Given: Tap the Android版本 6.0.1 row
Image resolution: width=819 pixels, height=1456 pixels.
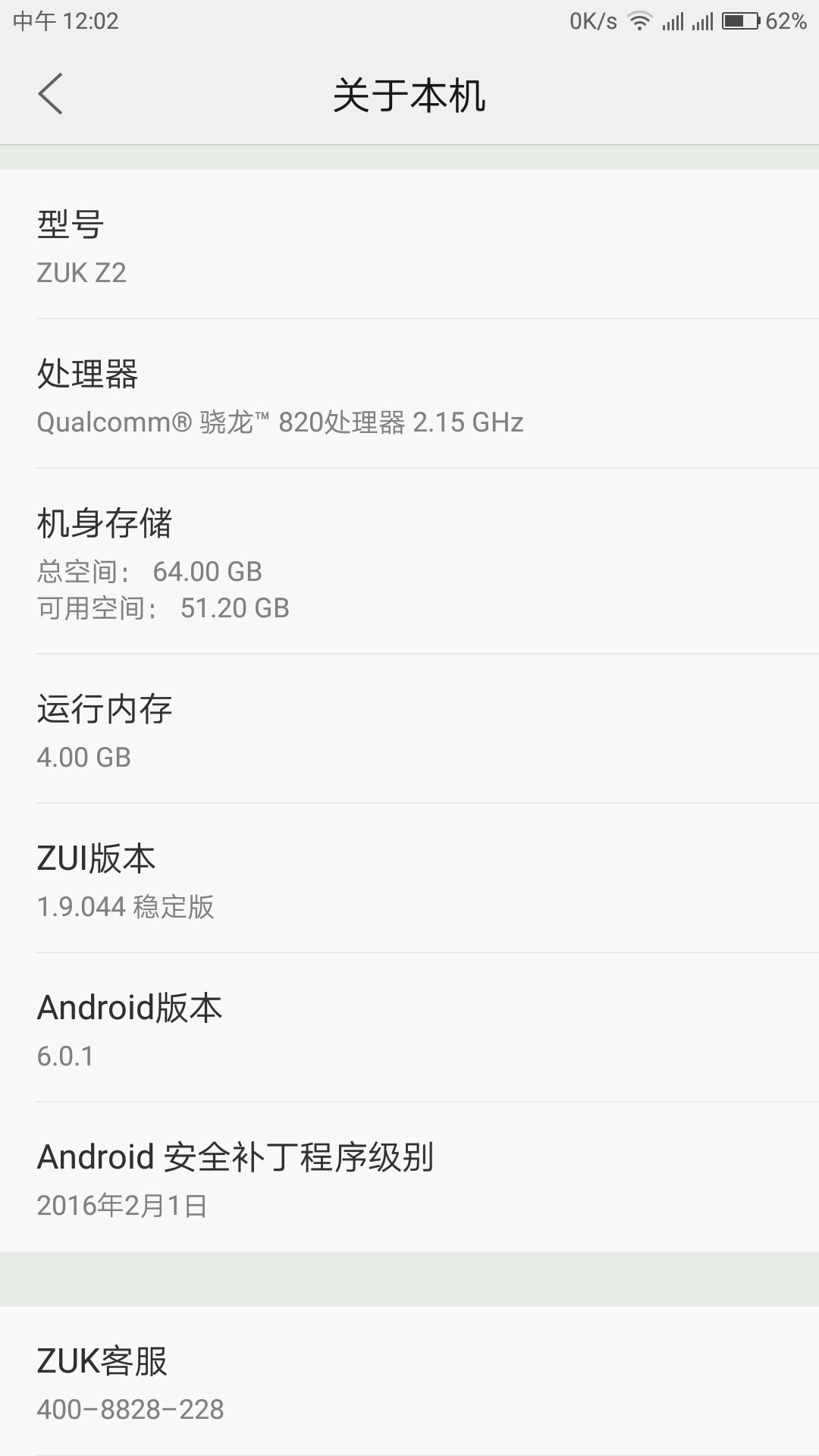Looking at the screenshot, I should point(409,1028).
